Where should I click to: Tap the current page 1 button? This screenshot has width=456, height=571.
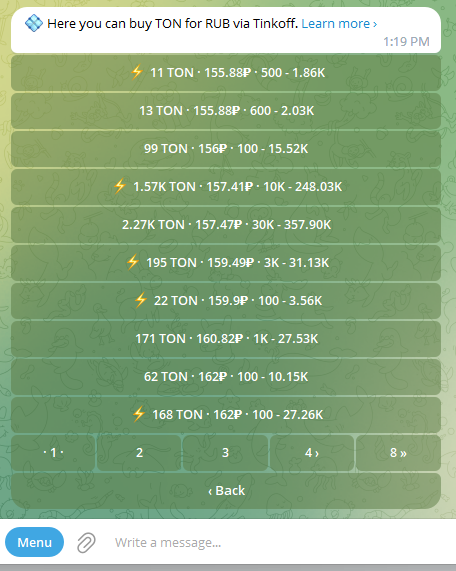click(x=53, y=453)
